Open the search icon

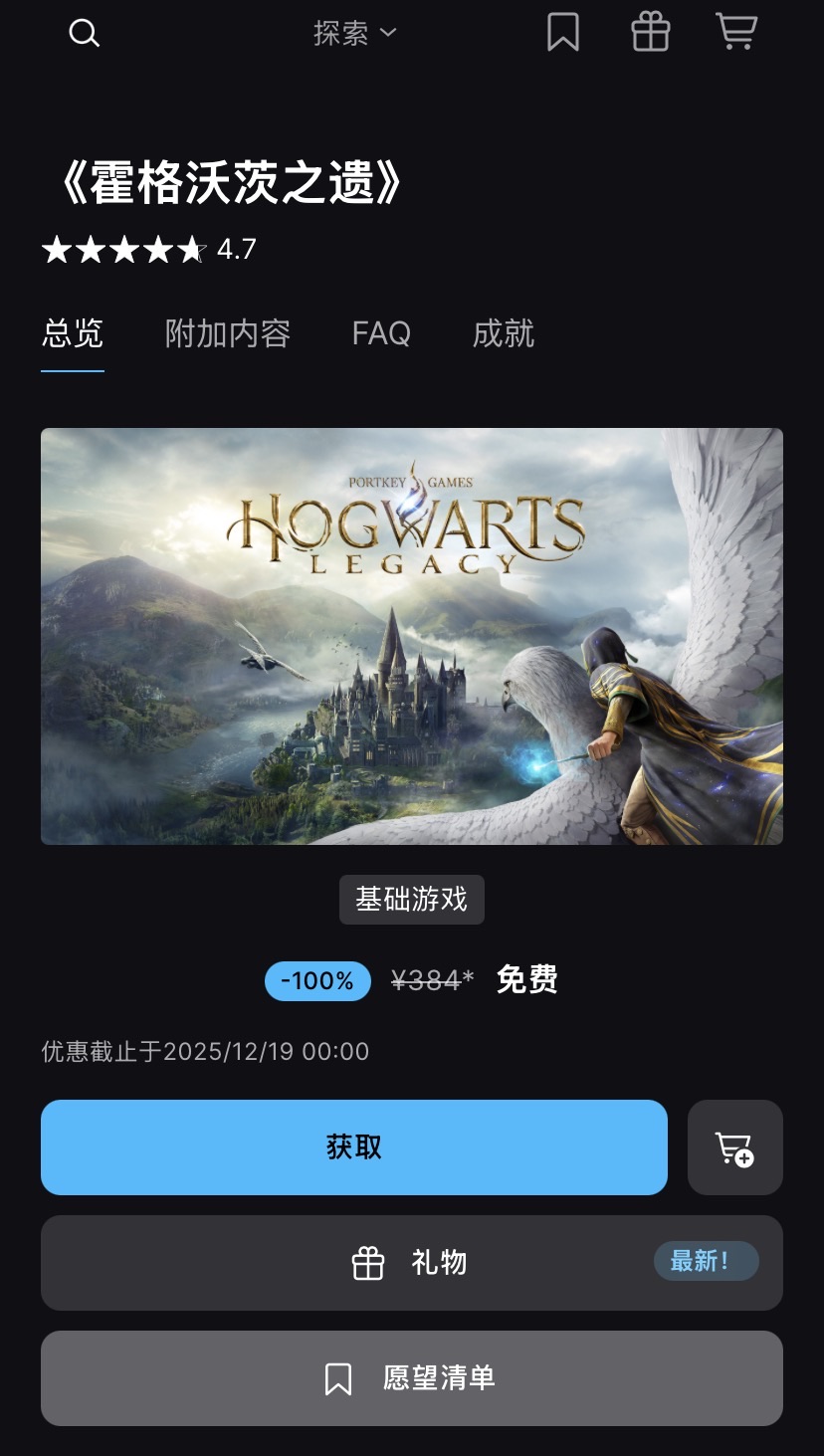coord(85,33)
